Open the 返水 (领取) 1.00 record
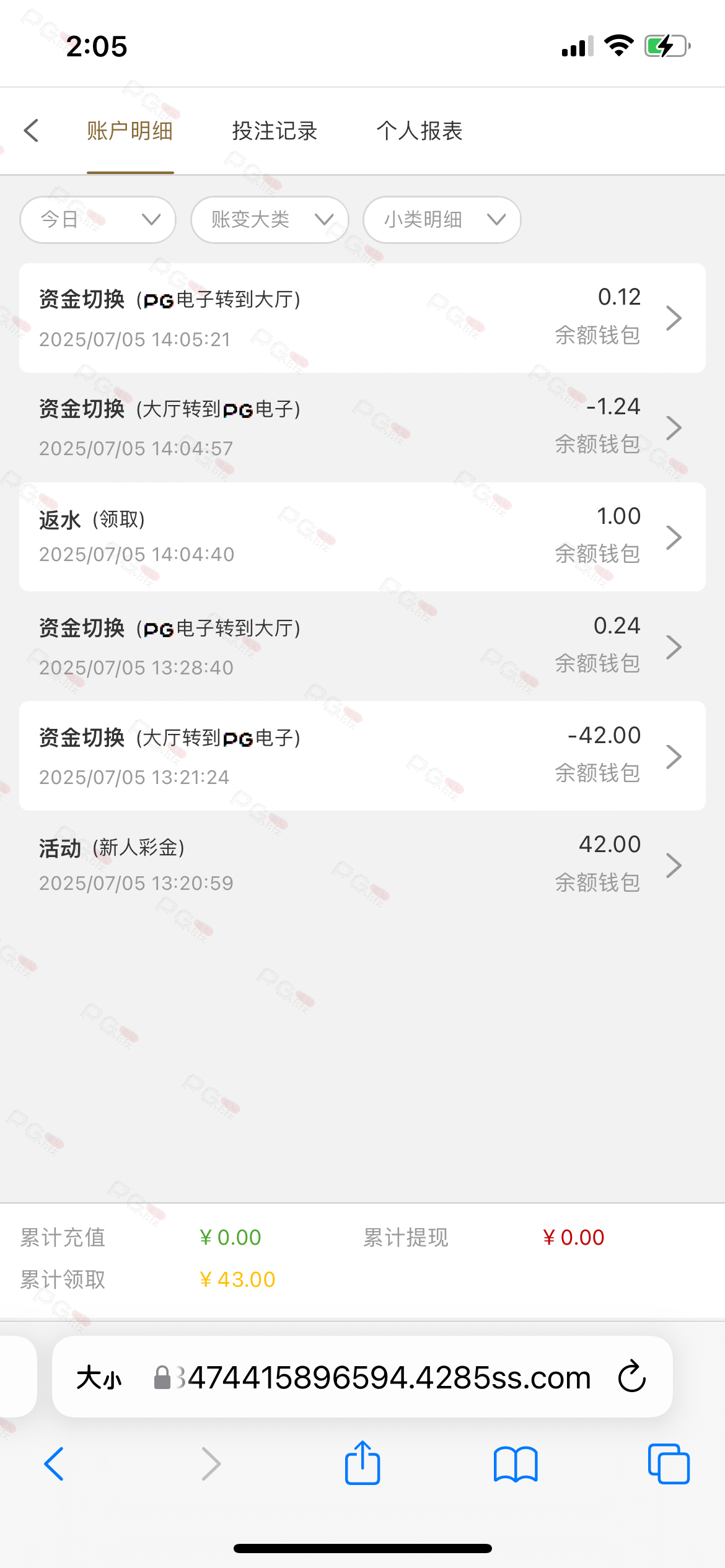The height and width of the screenshot is (1568, 725). (x=362, y=537)
